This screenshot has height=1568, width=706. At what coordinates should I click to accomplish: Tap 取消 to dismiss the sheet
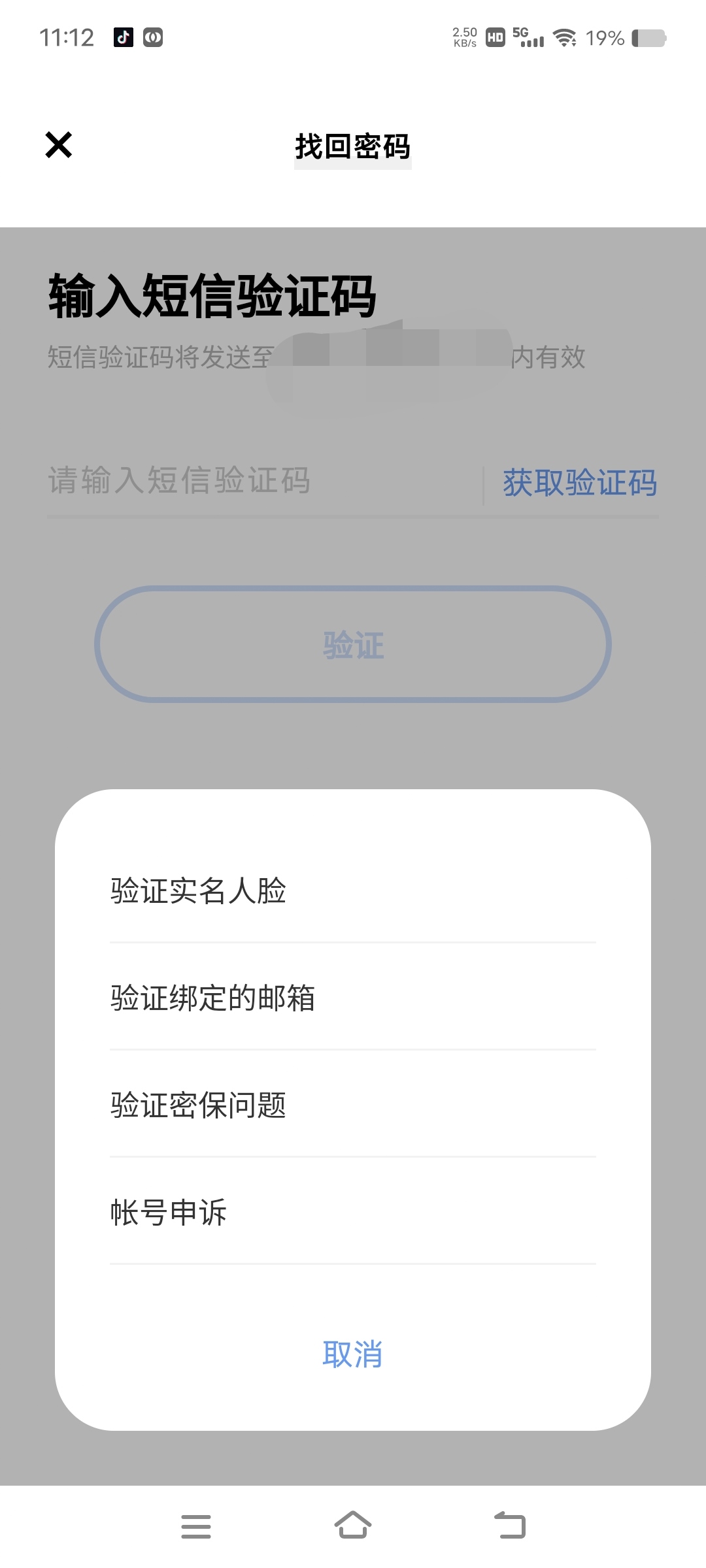point(353,1354)
